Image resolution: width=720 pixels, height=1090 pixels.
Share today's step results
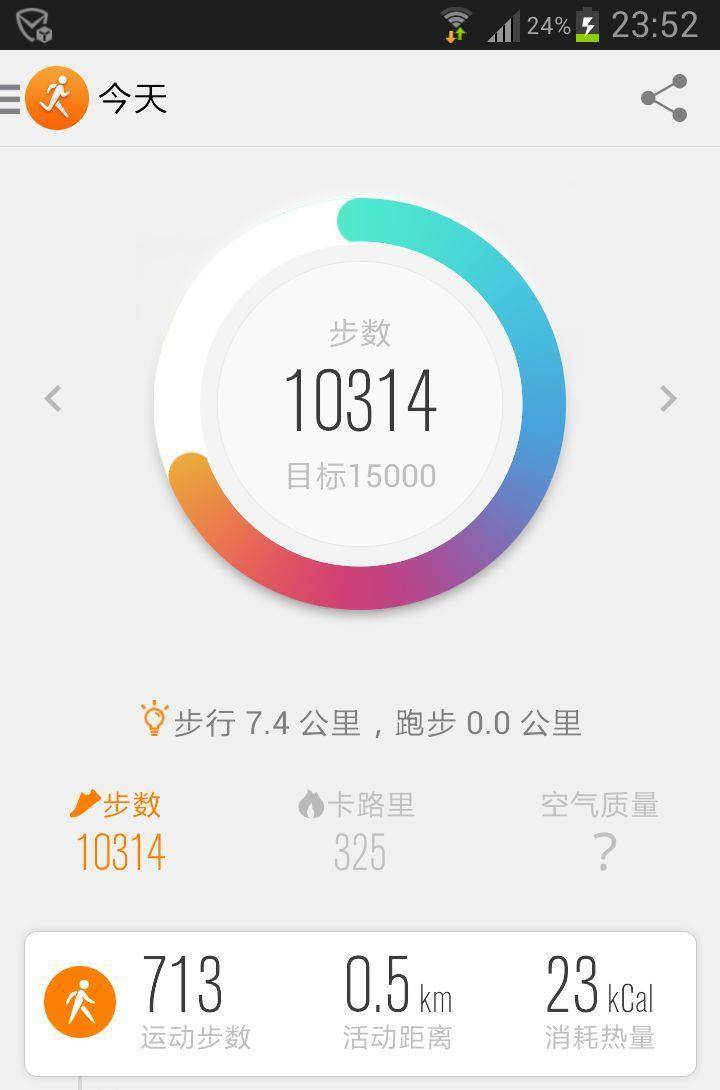pyautogui.click(x=664, y=98)
